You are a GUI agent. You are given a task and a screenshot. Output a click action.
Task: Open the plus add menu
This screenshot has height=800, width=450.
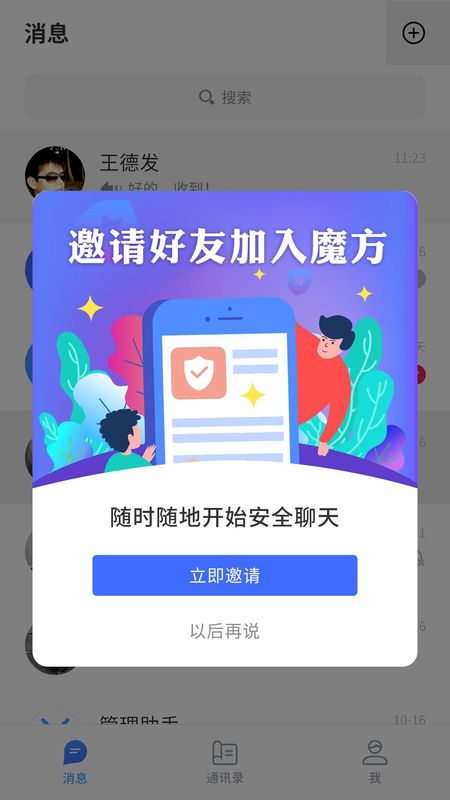[413, 33]
